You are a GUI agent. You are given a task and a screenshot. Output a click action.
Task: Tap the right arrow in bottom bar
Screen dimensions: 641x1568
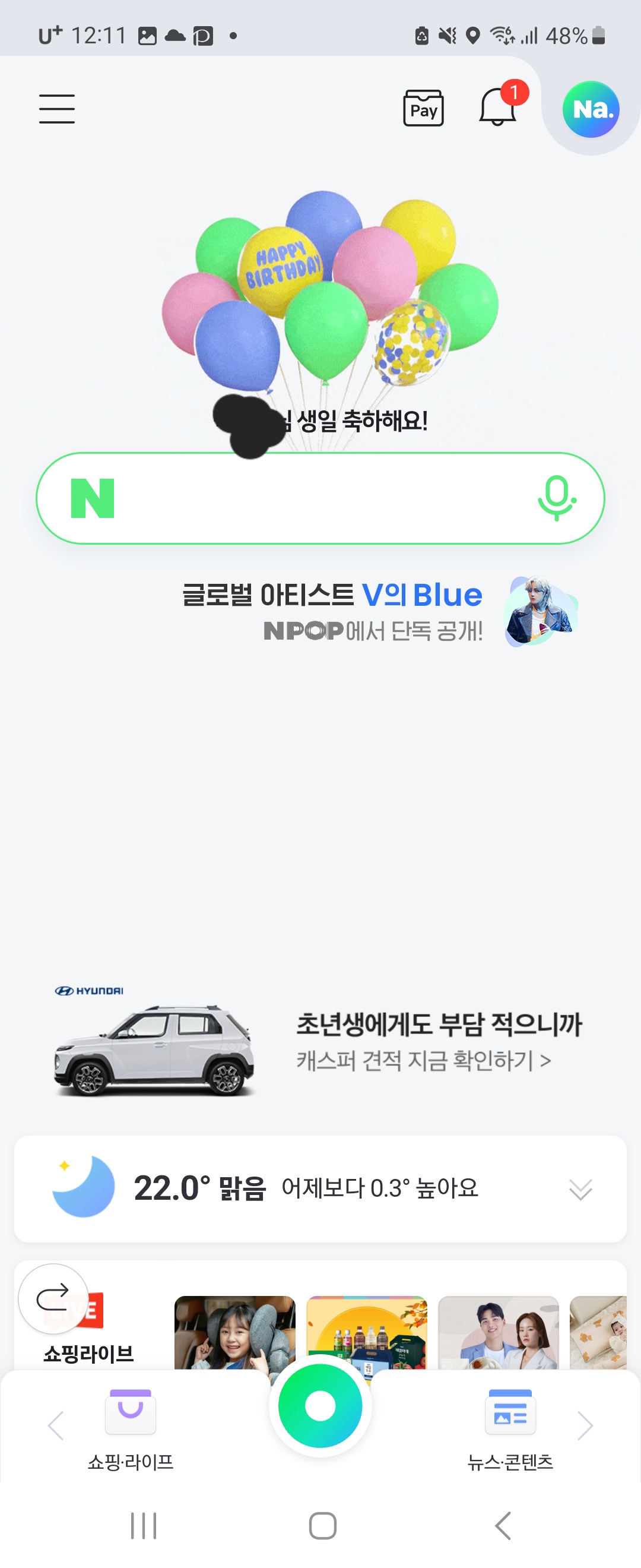click(585, 1425)
